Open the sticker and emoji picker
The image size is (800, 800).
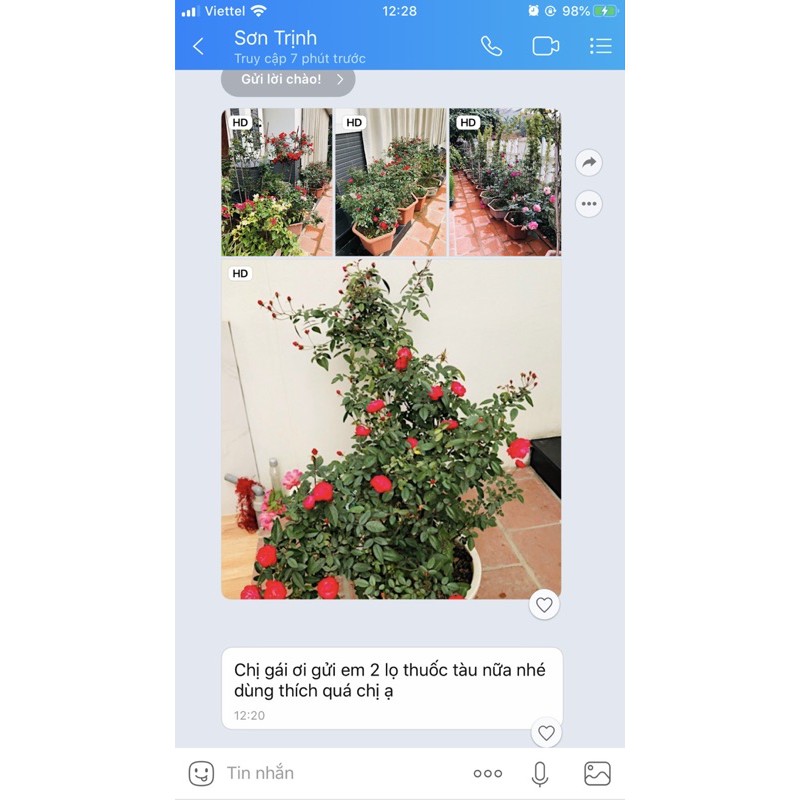pos(201,773)
